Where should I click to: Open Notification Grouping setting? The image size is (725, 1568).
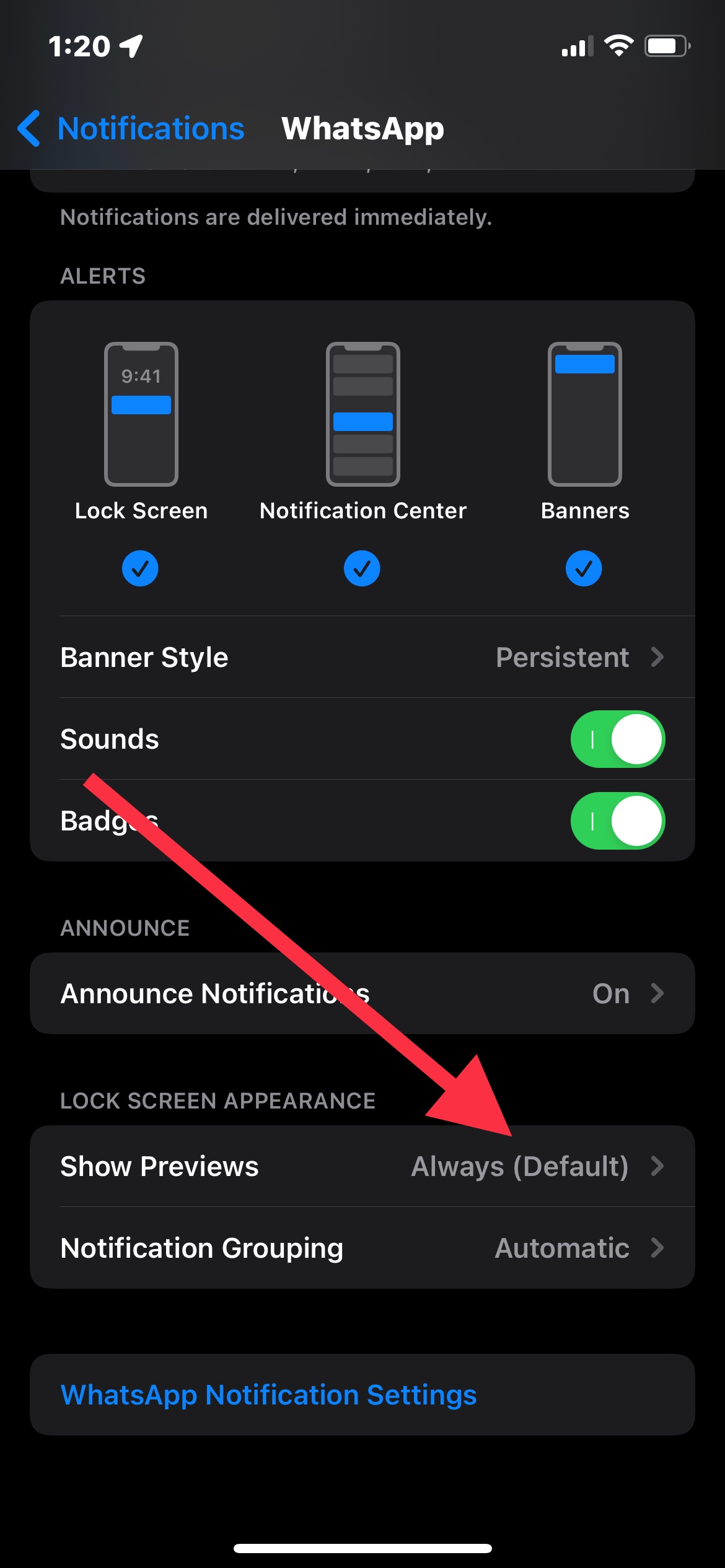pyautogui.click(x=362, y=1248)
